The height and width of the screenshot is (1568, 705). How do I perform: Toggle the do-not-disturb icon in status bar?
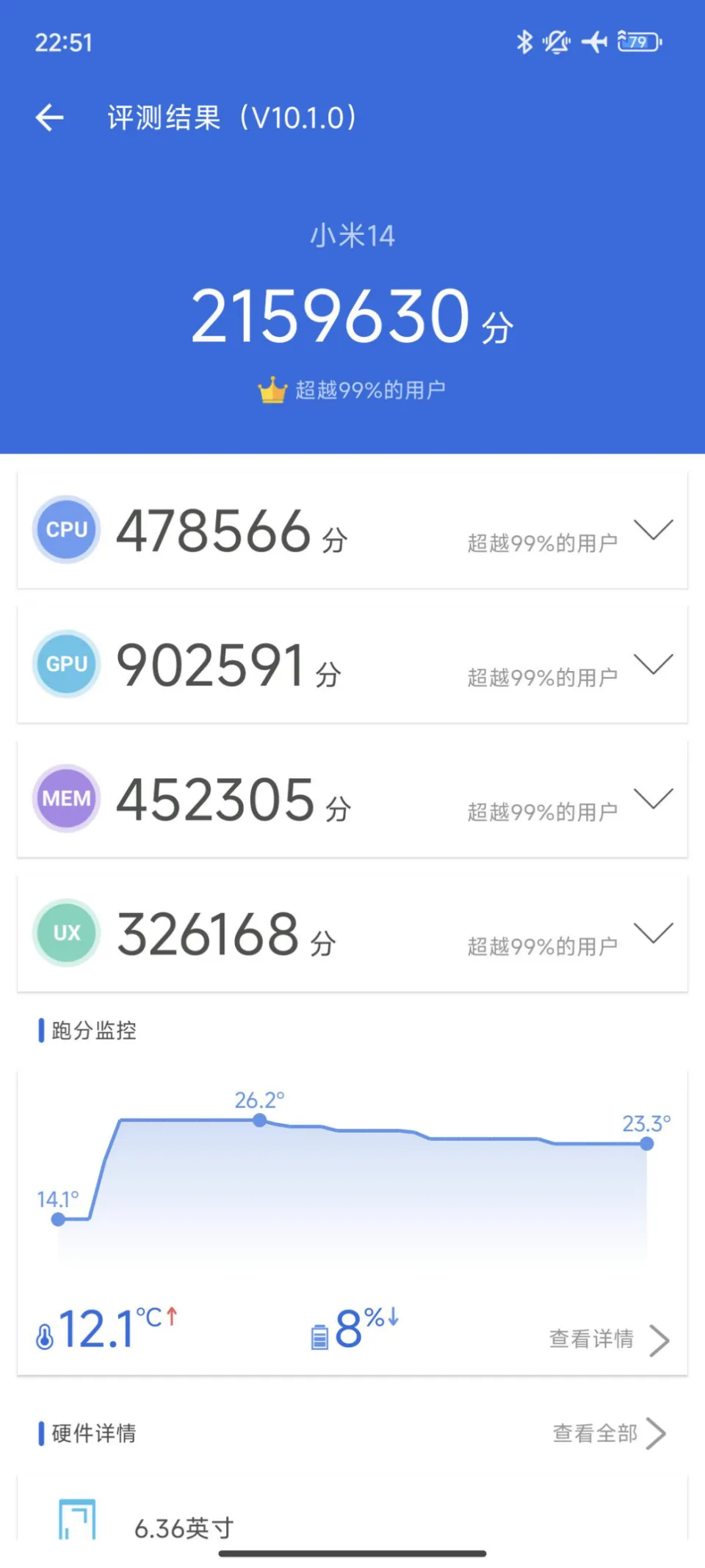click(557, 42)
